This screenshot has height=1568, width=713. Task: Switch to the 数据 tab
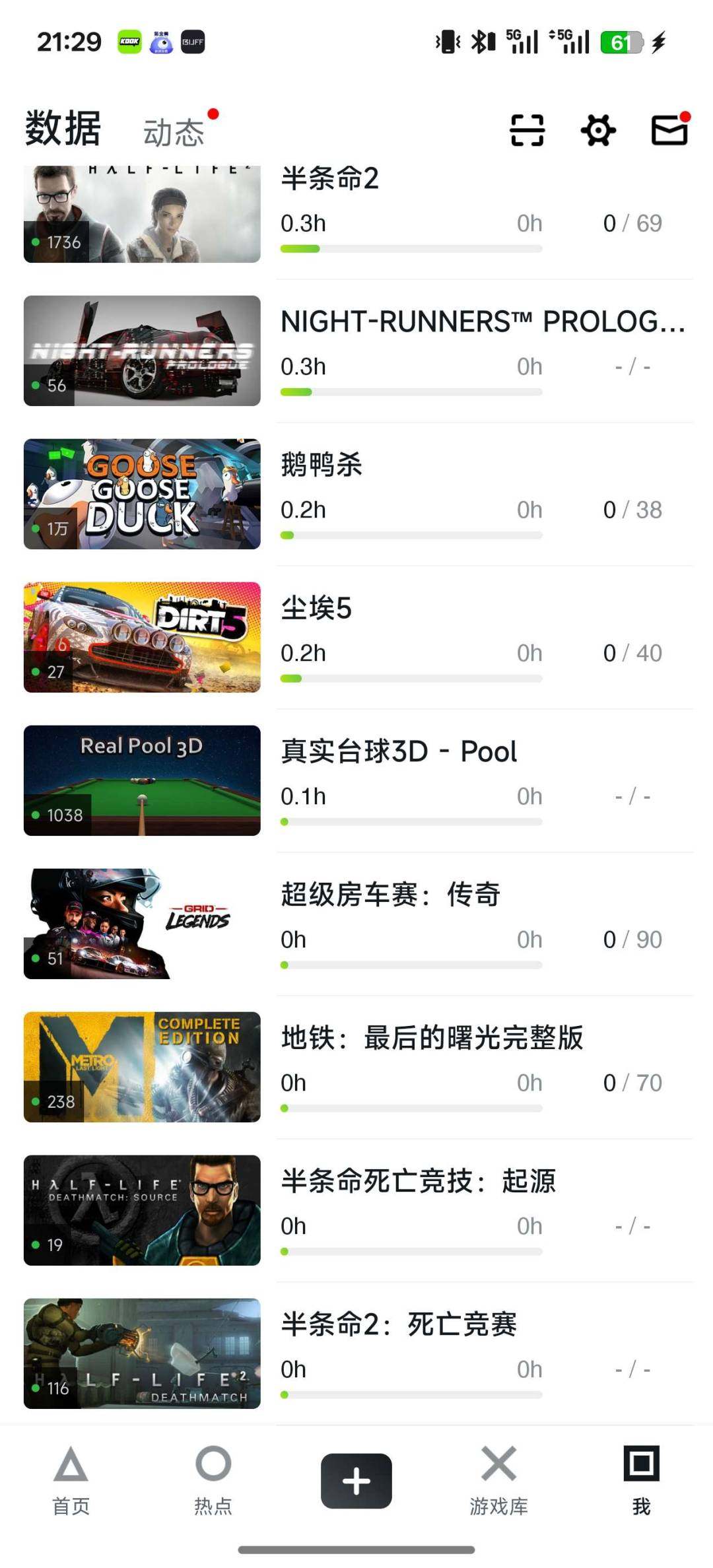pyautogui.click(x=61, y=130)
